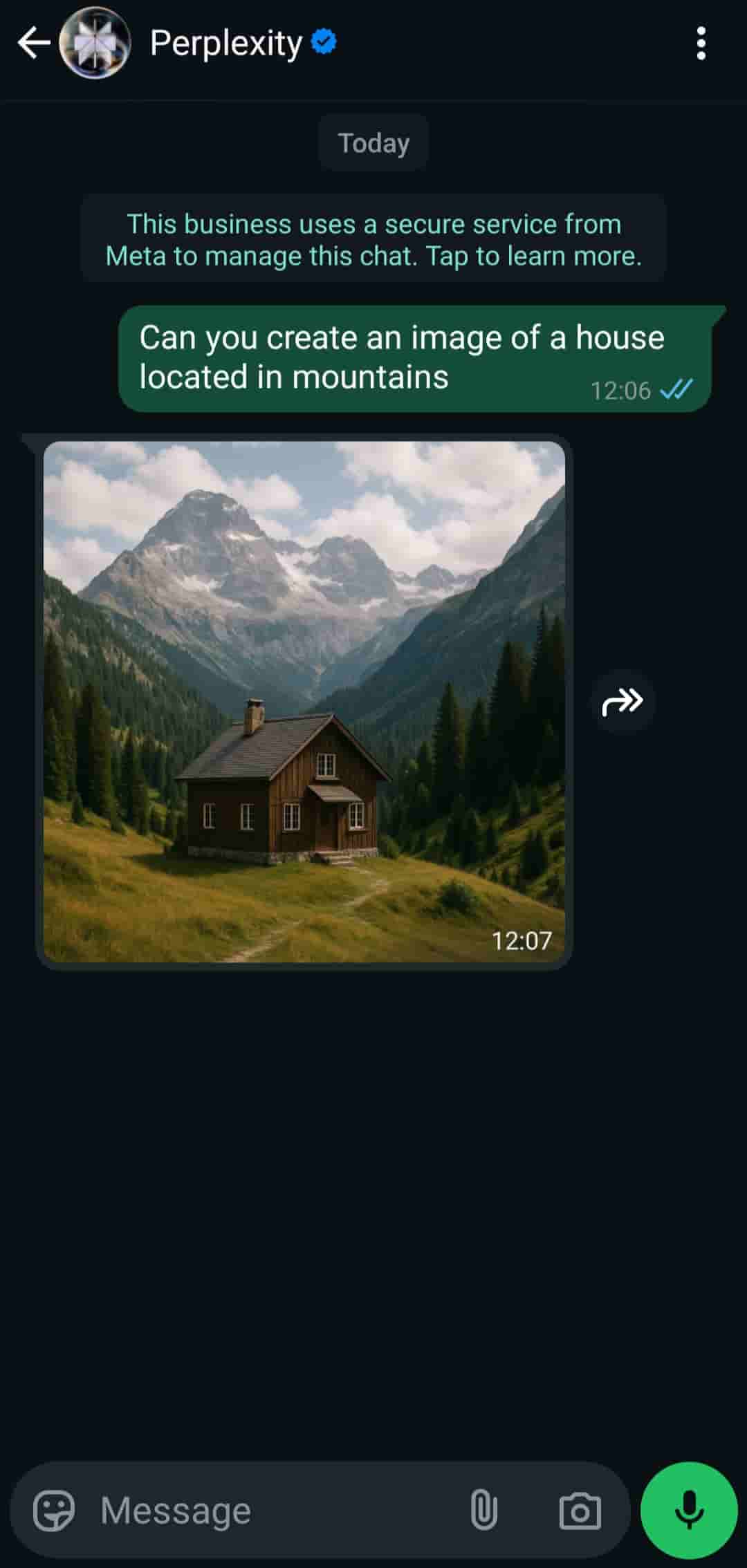Open the camera from the message bar
This screenshot has height=1568, width=747.
(580, 1511)
